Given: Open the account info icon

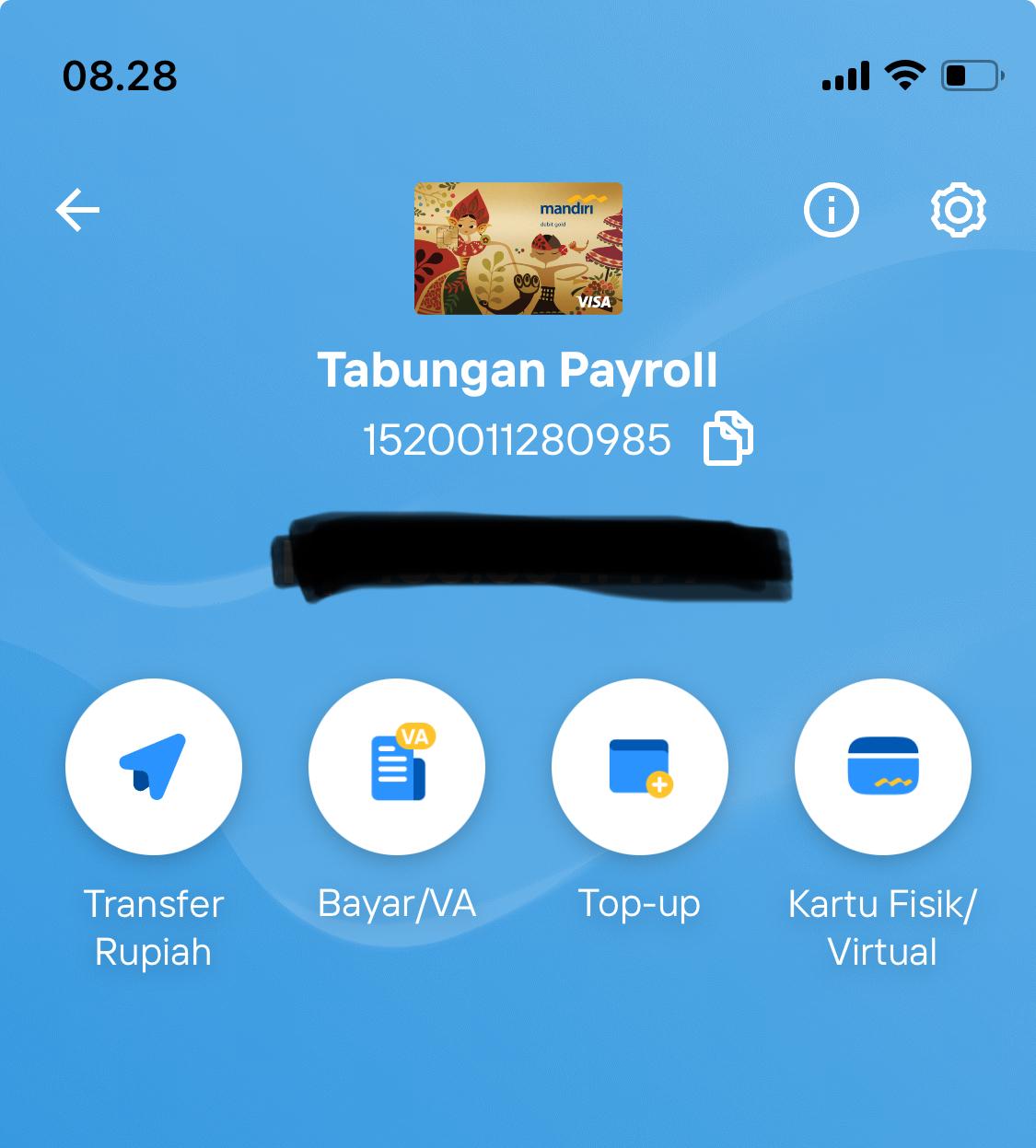Looking at the screenshot, I should pyautogui.click(x=831, y=211).
